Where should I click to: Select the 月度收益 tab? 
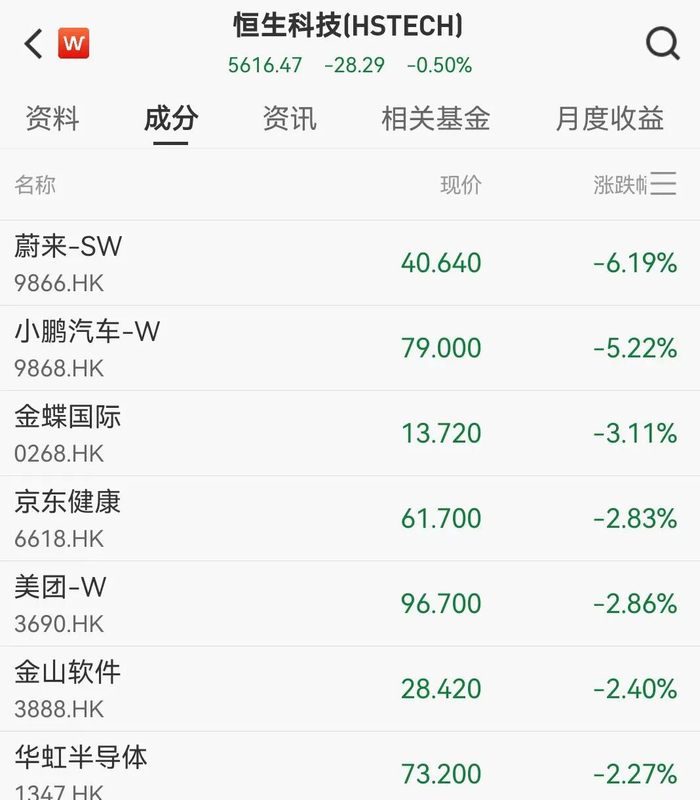click(x=609, y=119)
